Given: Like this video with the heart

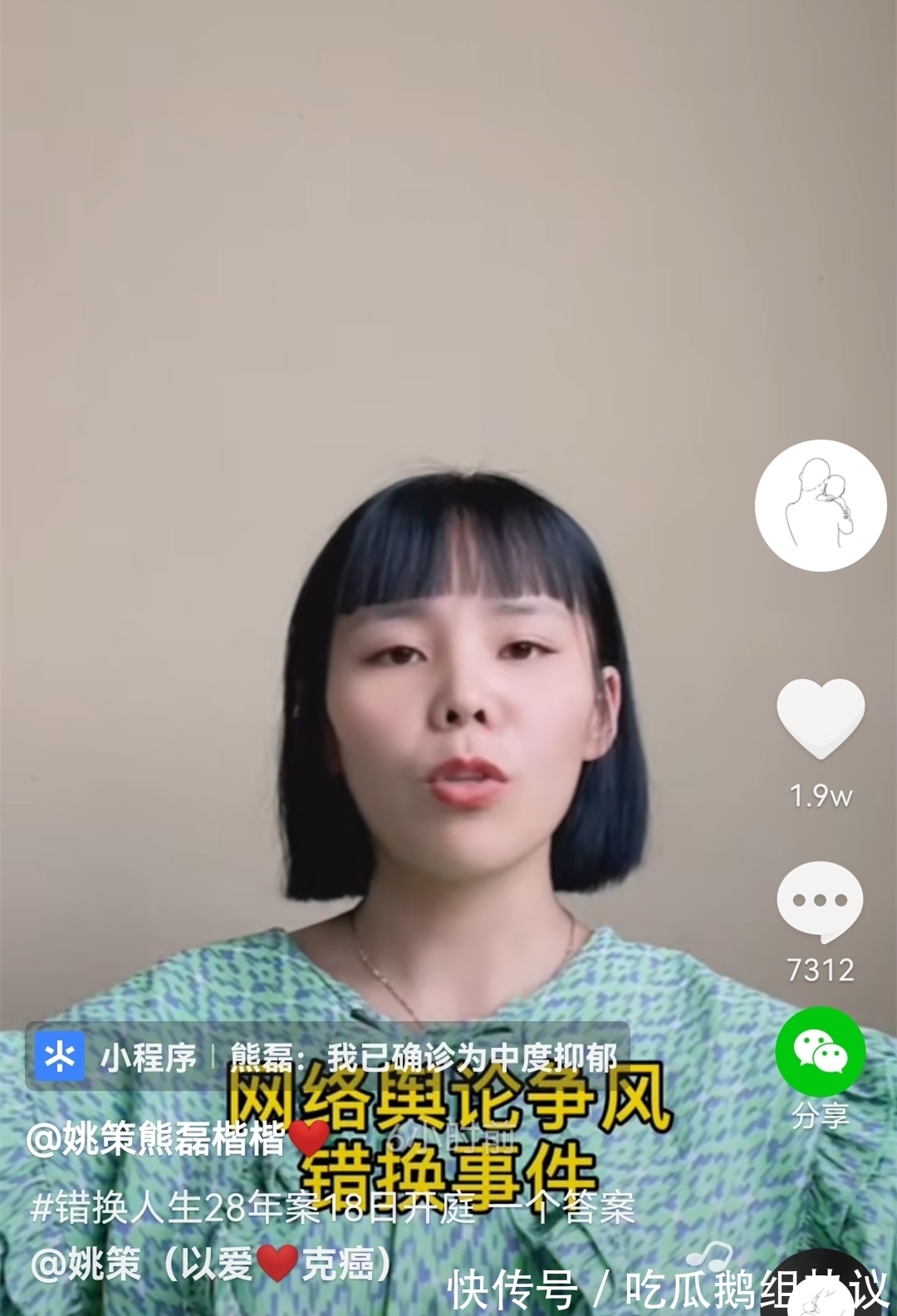Looking at the screenshot, I should (821, 717).
